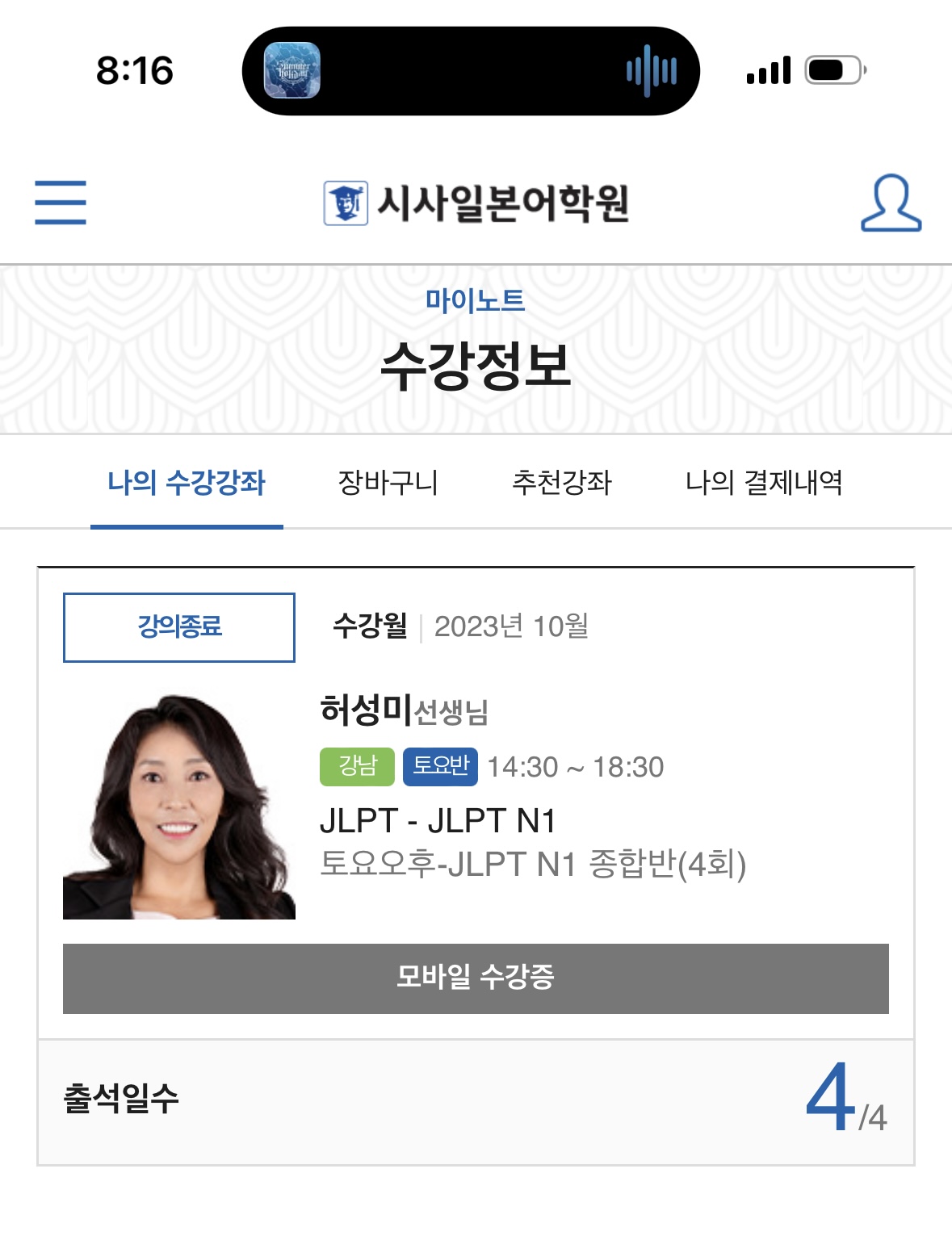The image size is (952, 1240).
Task: Switch to the 장바구니 tab
Action: coord(388,483)
